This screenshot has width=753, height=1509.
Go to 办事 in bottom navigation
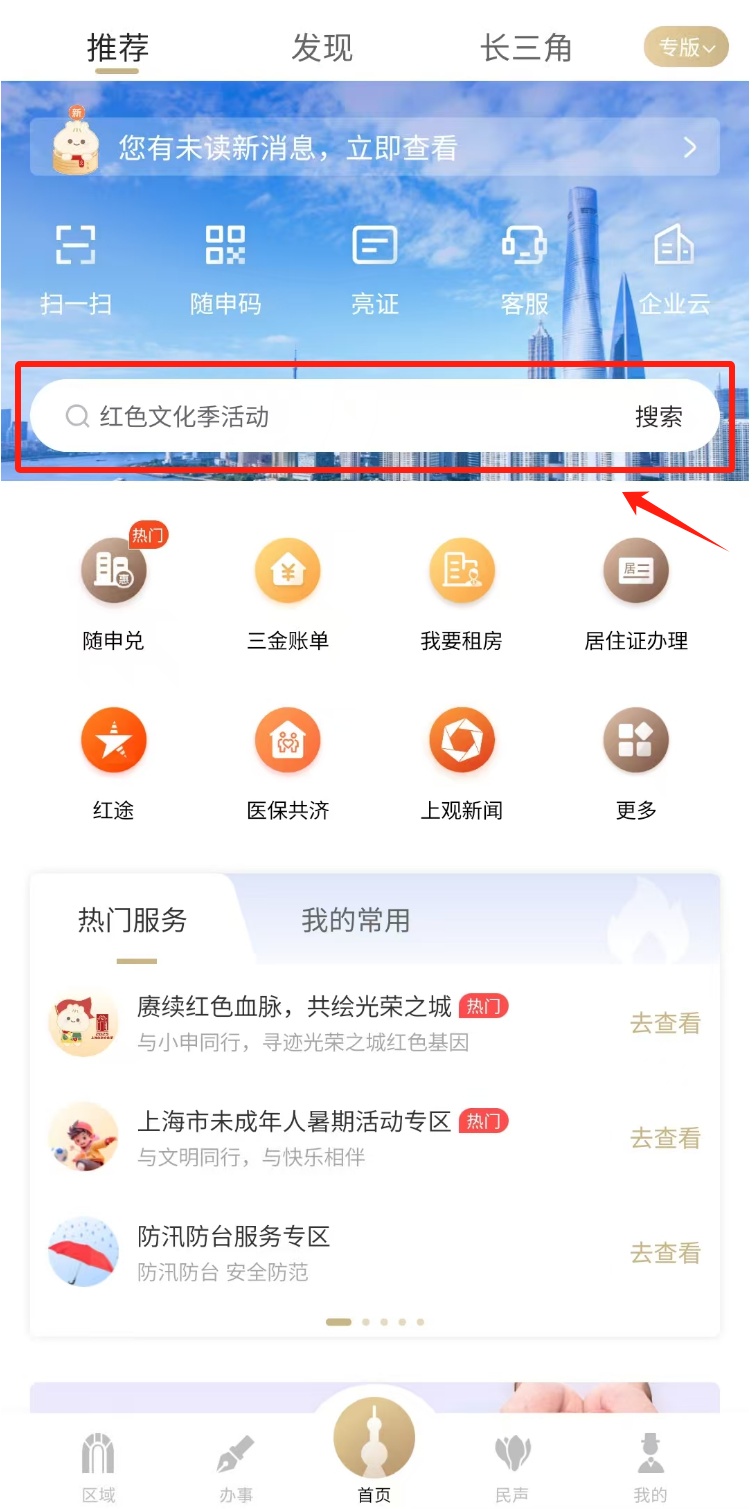tap(236, 1468)
